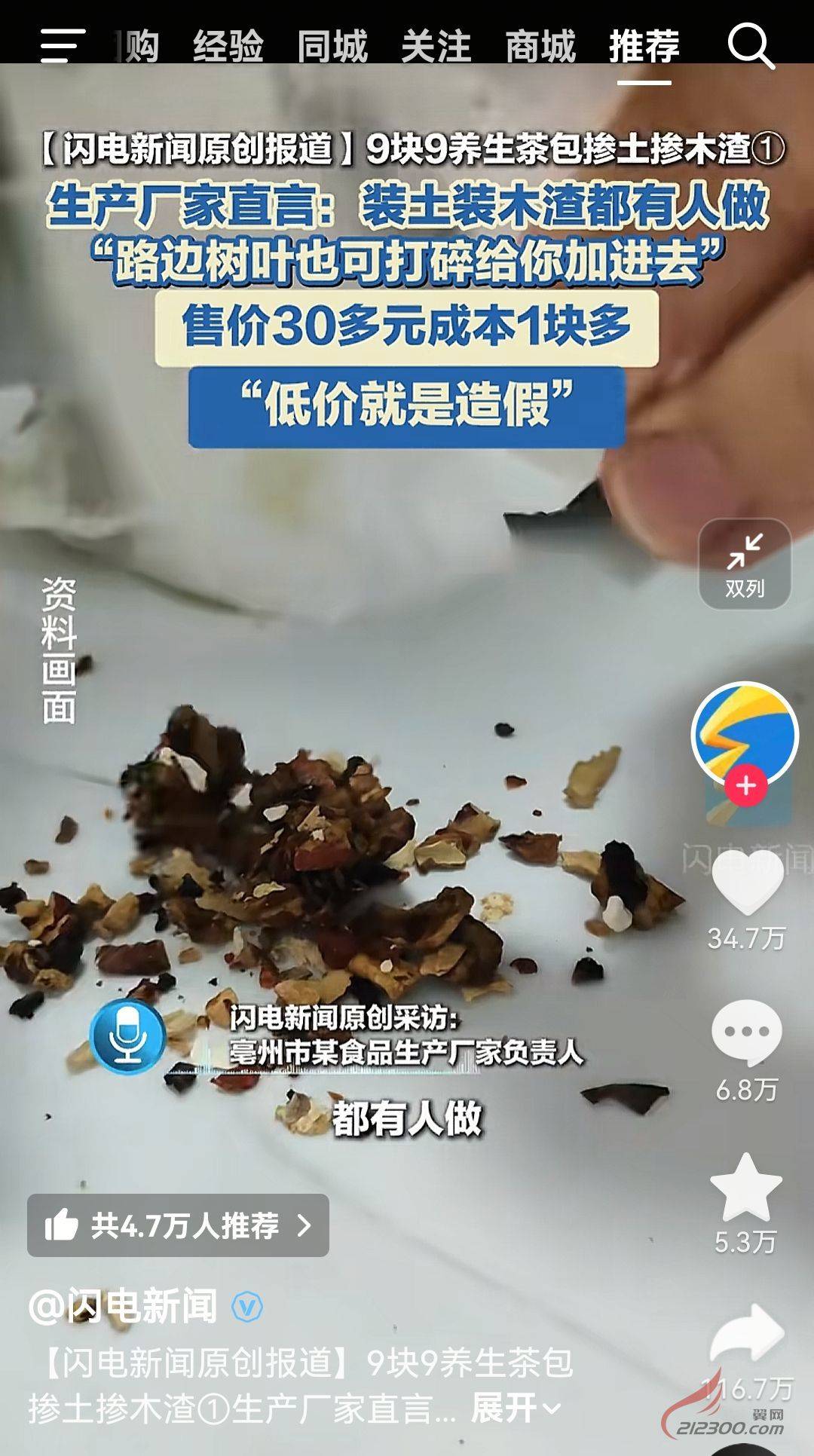Open the hamburger menu
The width and height of the screenshot is (814, 1456).
pyautogui.click(x=62, y=45)
